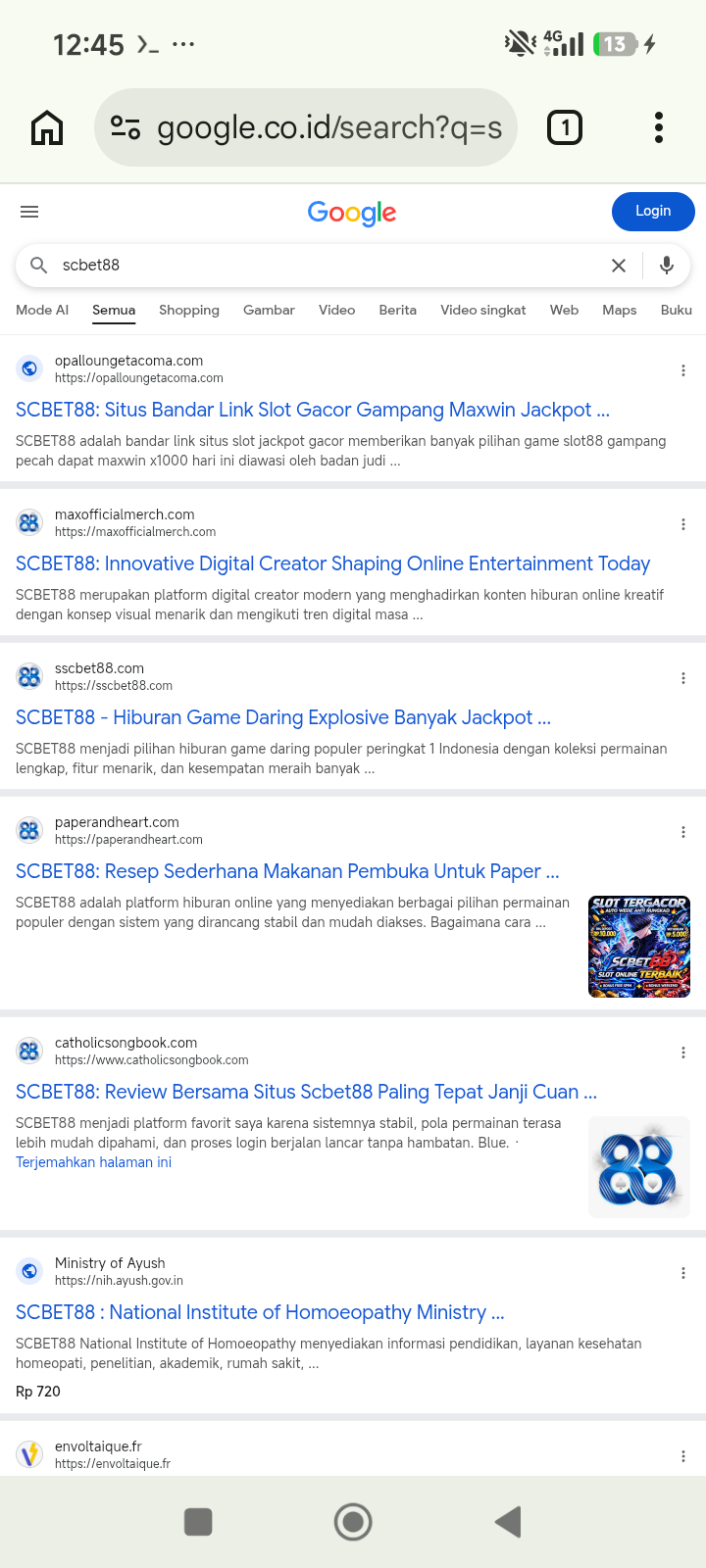Open the browser overflow menu
706x1568 pixels.
[659, 127]
